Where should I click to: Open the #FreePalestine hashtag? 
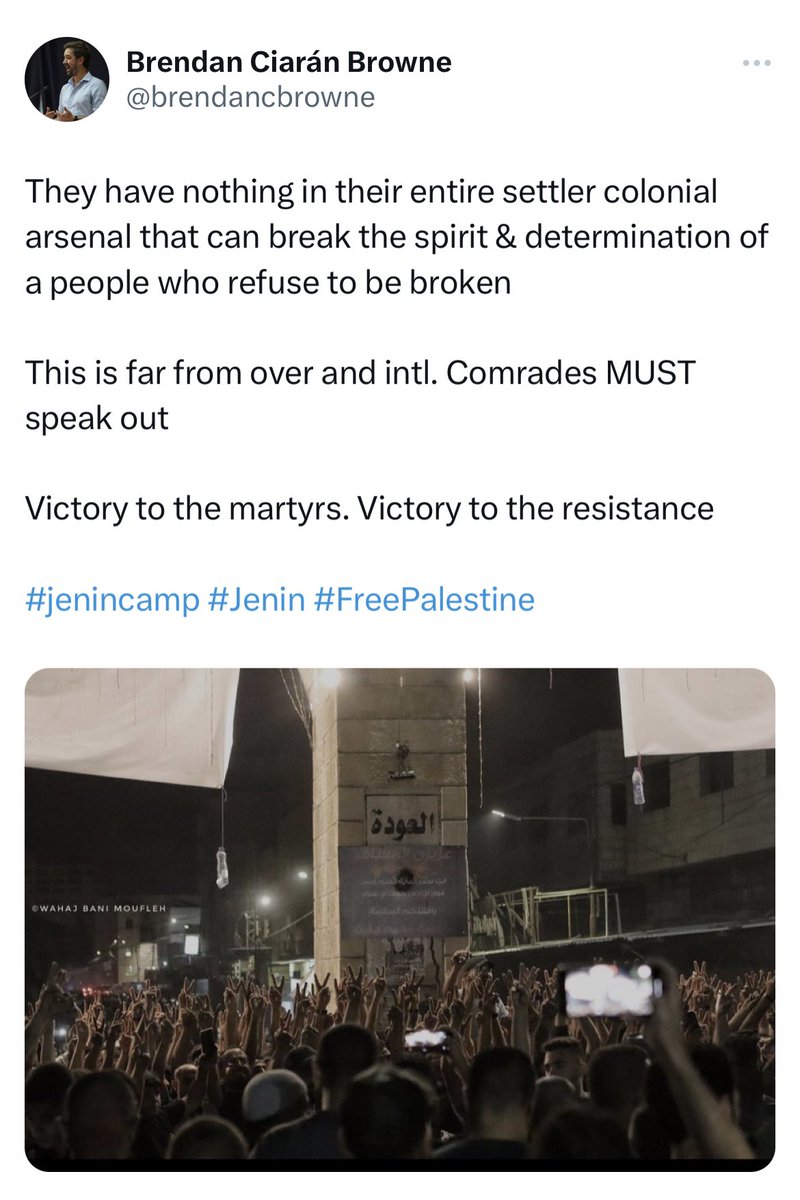[424, 600]
